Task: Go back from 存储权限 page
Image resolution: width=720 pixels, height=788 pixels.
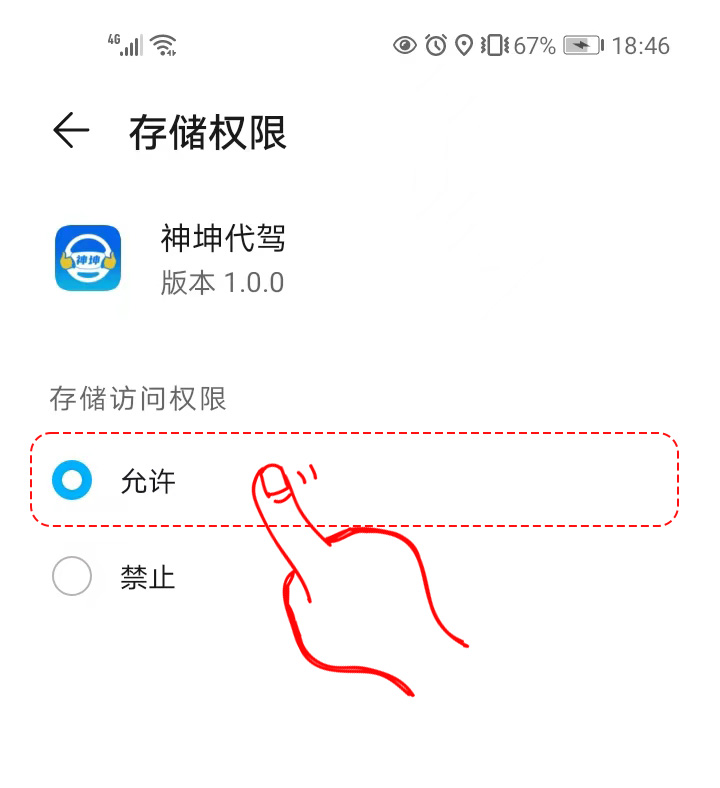Action: (71, 131)
